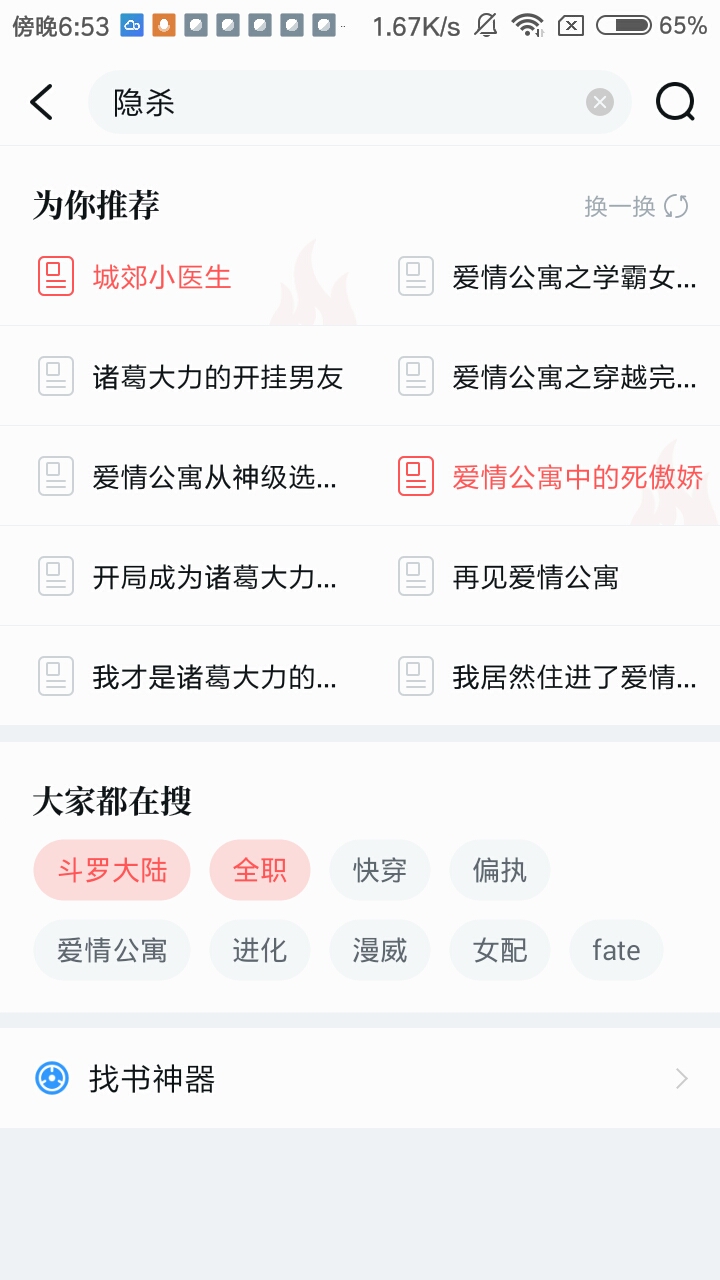Viewport: 720px width, 1280px height.
Task: Search the 快穿 tag
Action: pyautogui.click(x=380, y=870)
